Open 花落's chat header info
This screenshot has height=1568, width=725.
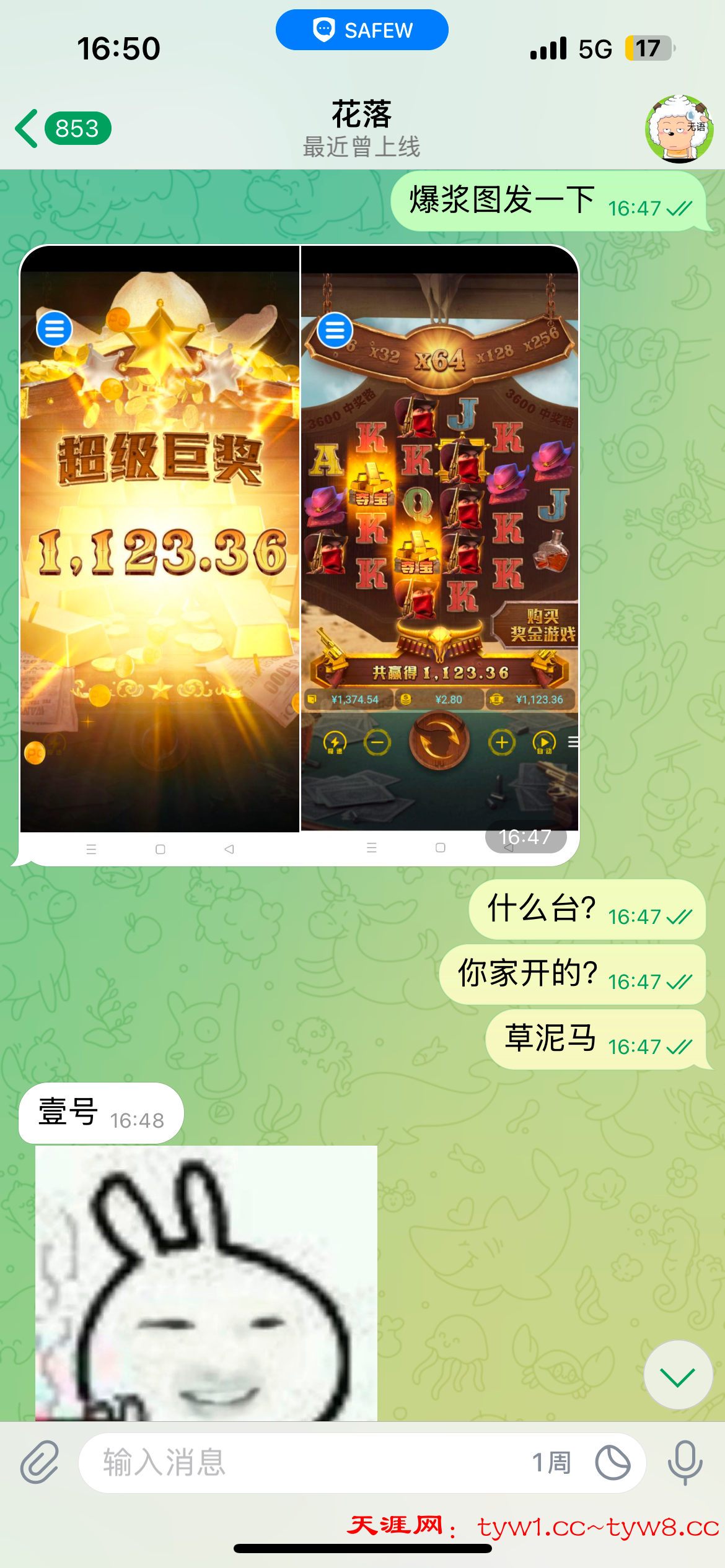point(362,129)
